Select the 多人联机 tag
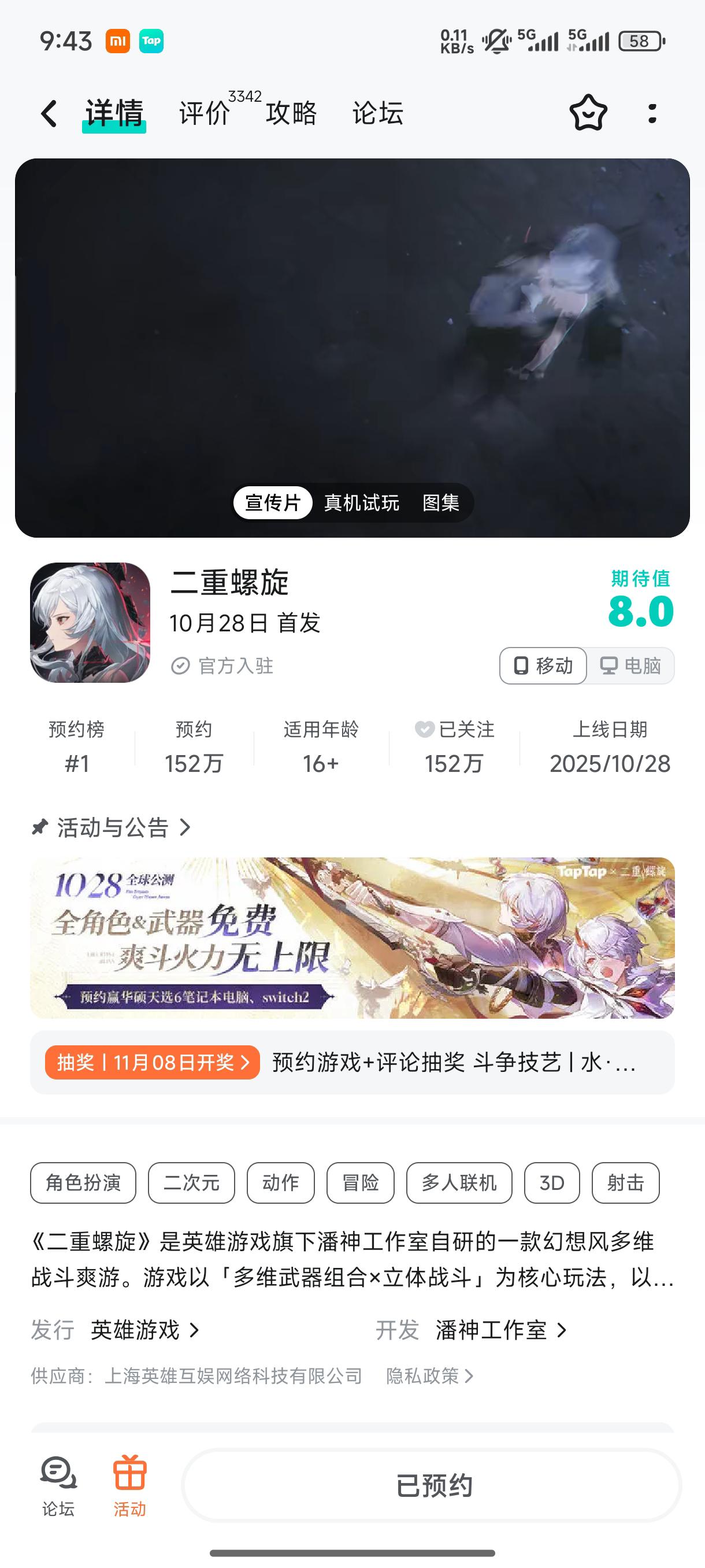 point(459,1183)
